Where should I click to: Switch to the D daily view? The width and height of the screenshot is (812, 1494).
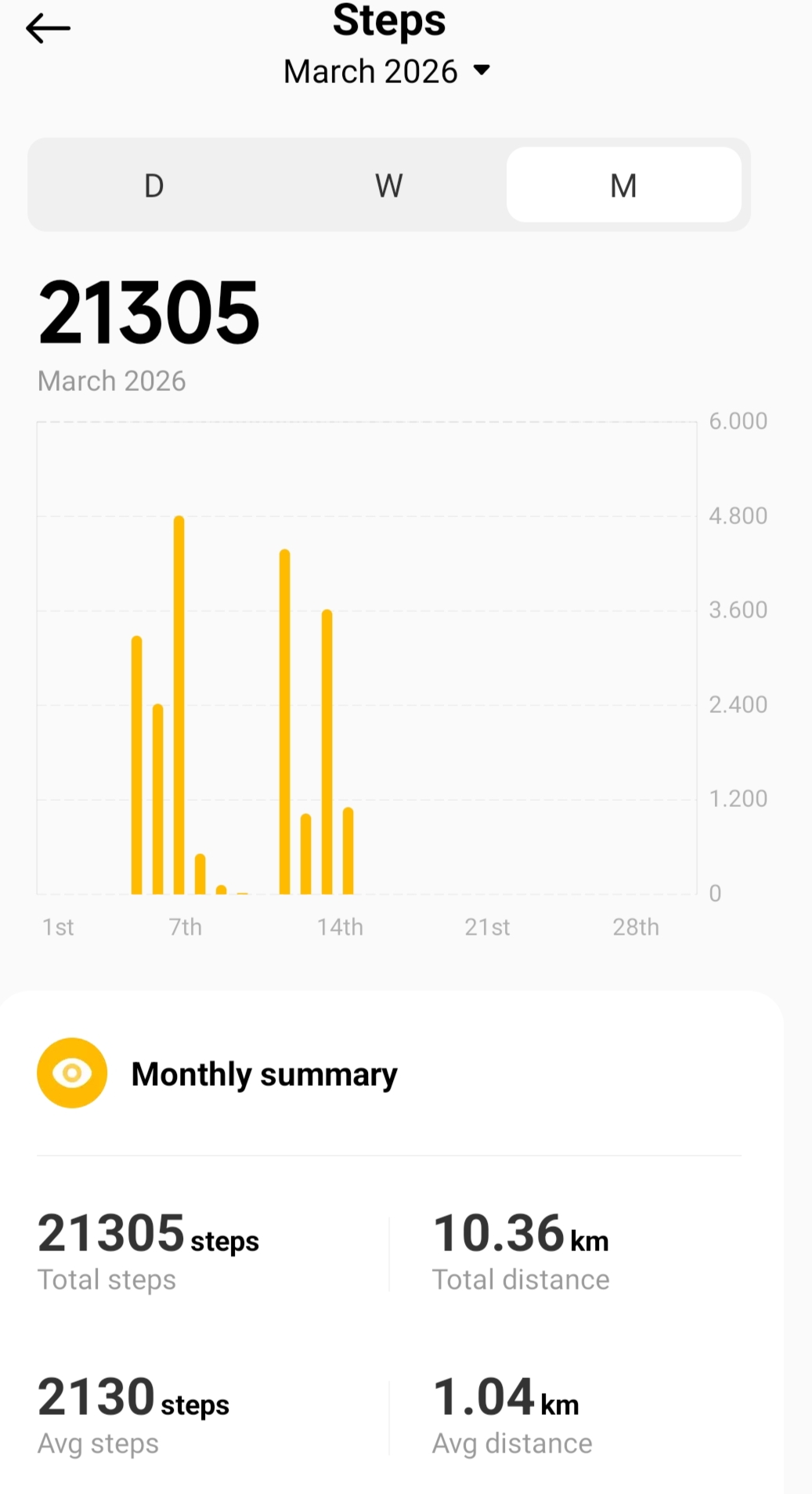[x=154, y=186]
